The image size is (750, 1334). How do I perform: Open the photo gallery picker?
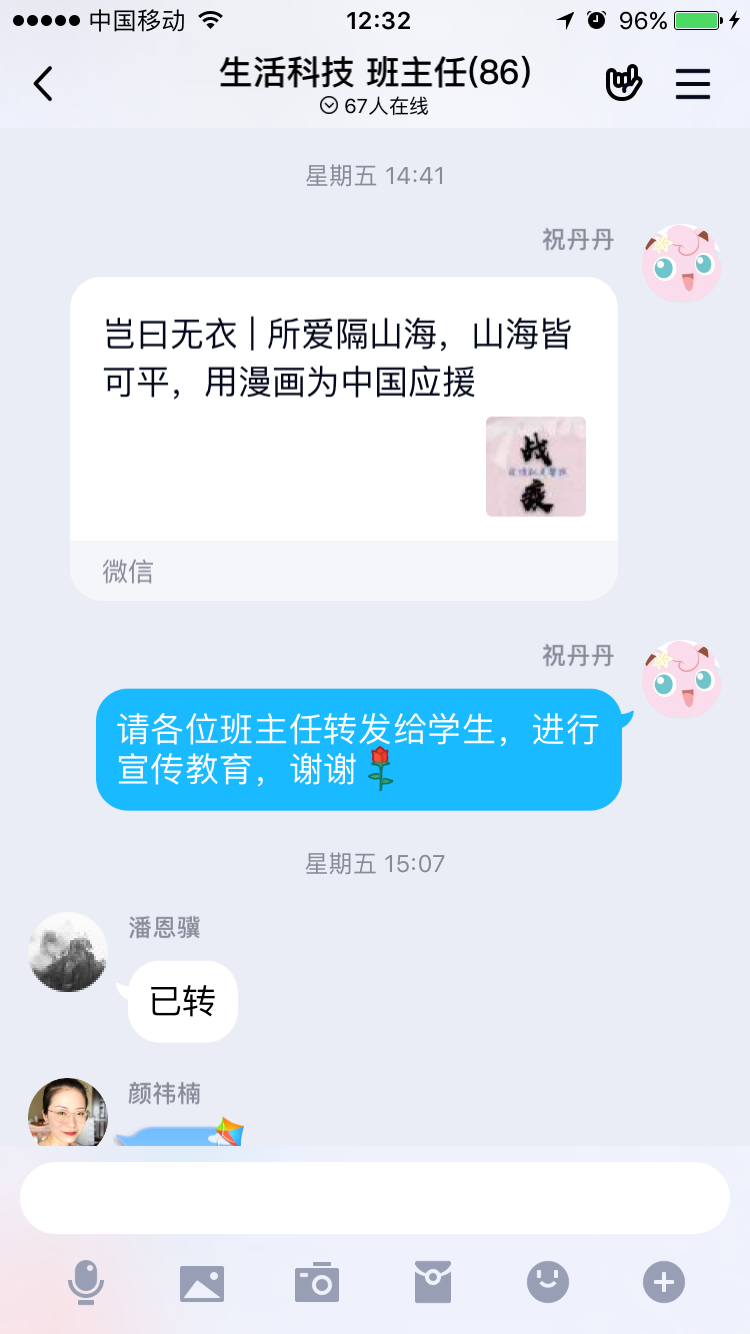202,1282
